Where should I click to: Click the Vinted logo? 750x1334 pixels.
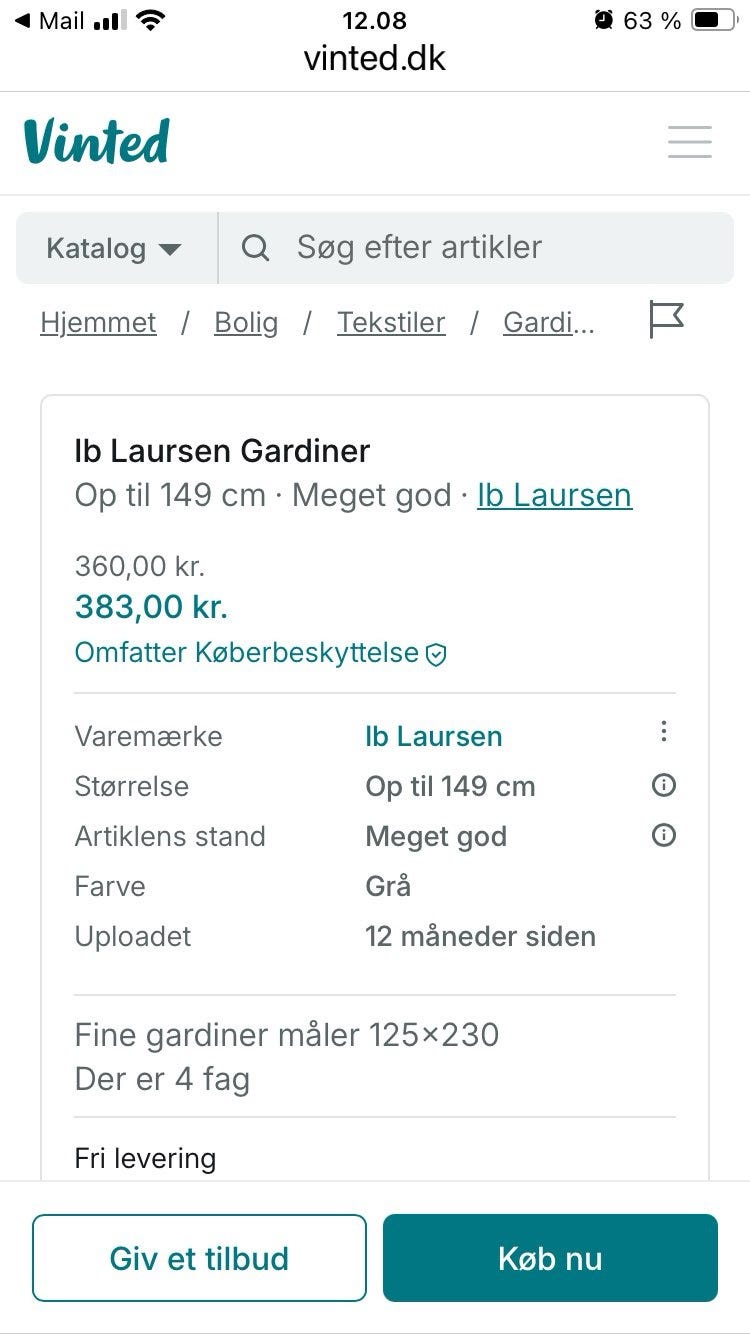(x=96, y=140)
